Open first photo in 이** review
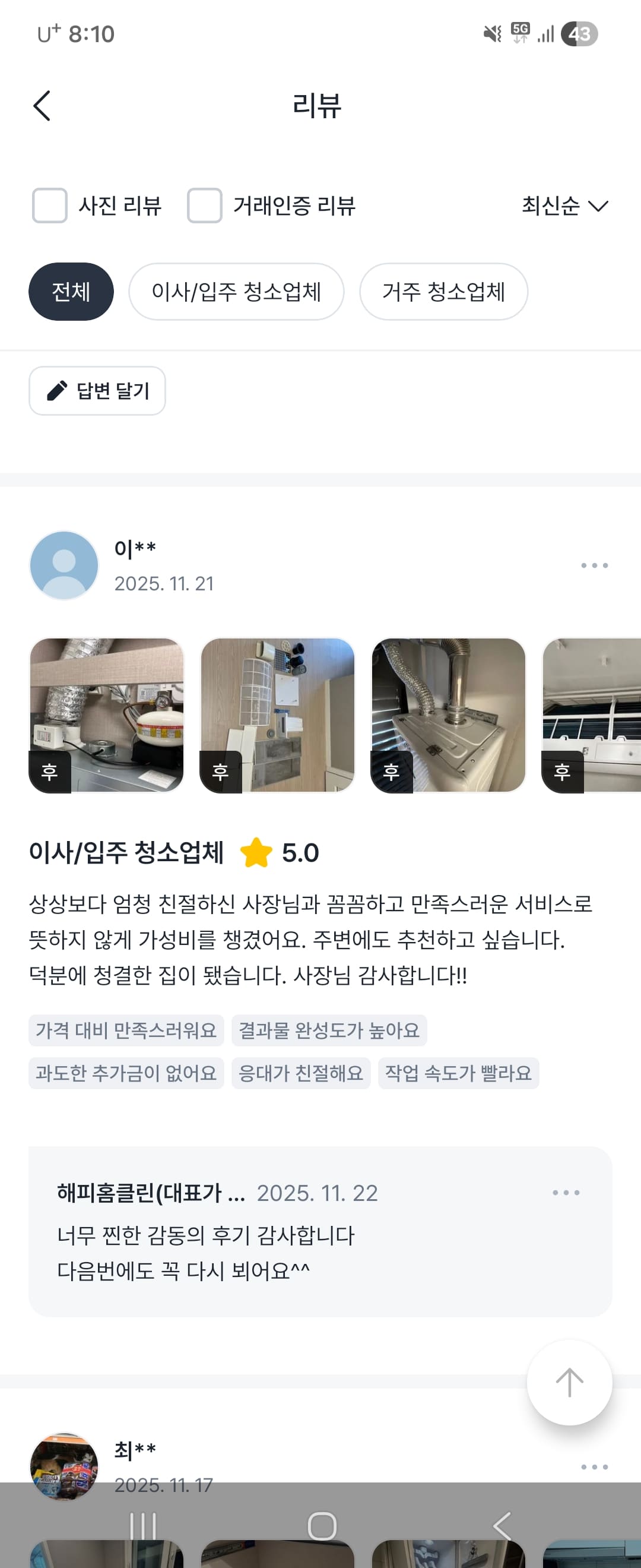 tap(106, 715)
